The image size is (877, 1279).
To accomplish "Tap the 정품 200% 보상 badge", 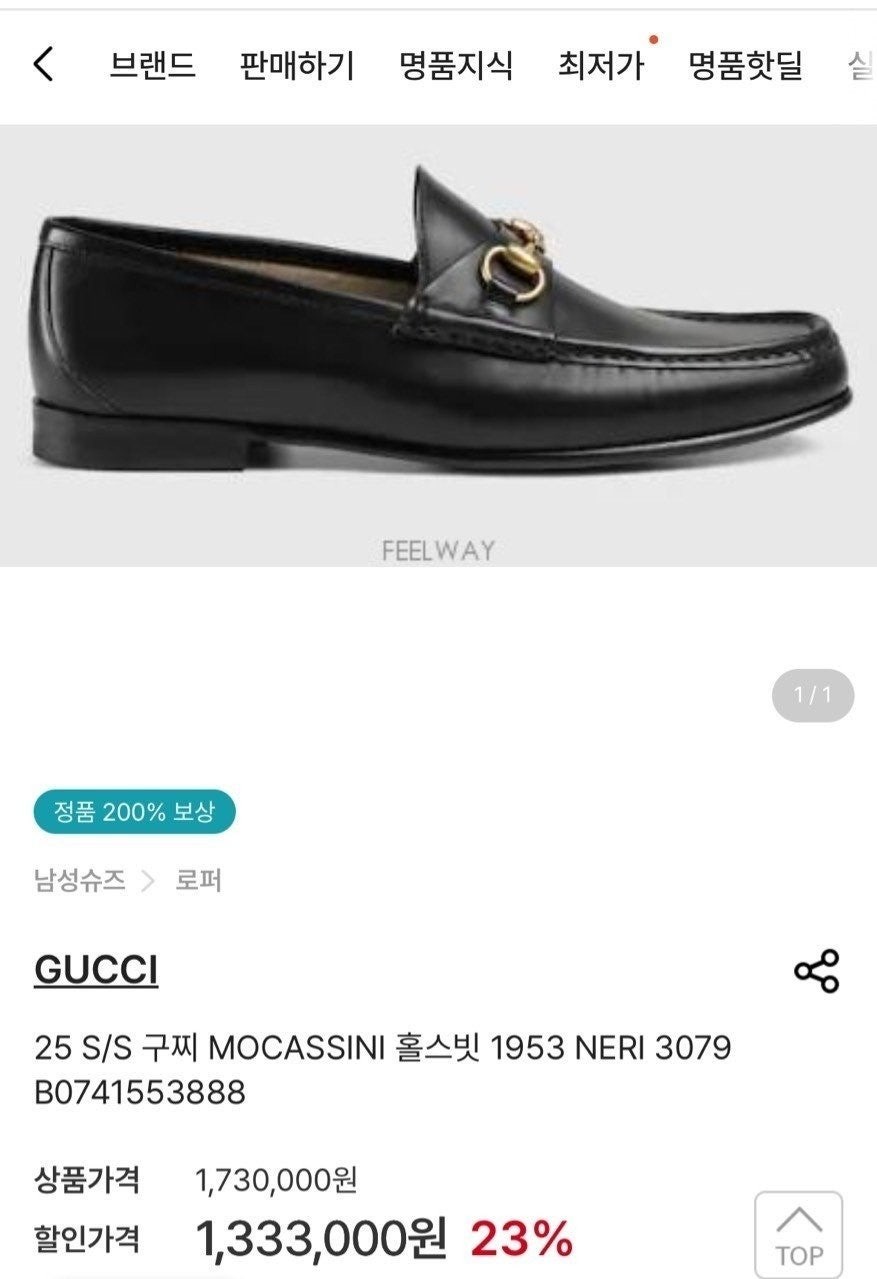I will [x=134, y=811].
